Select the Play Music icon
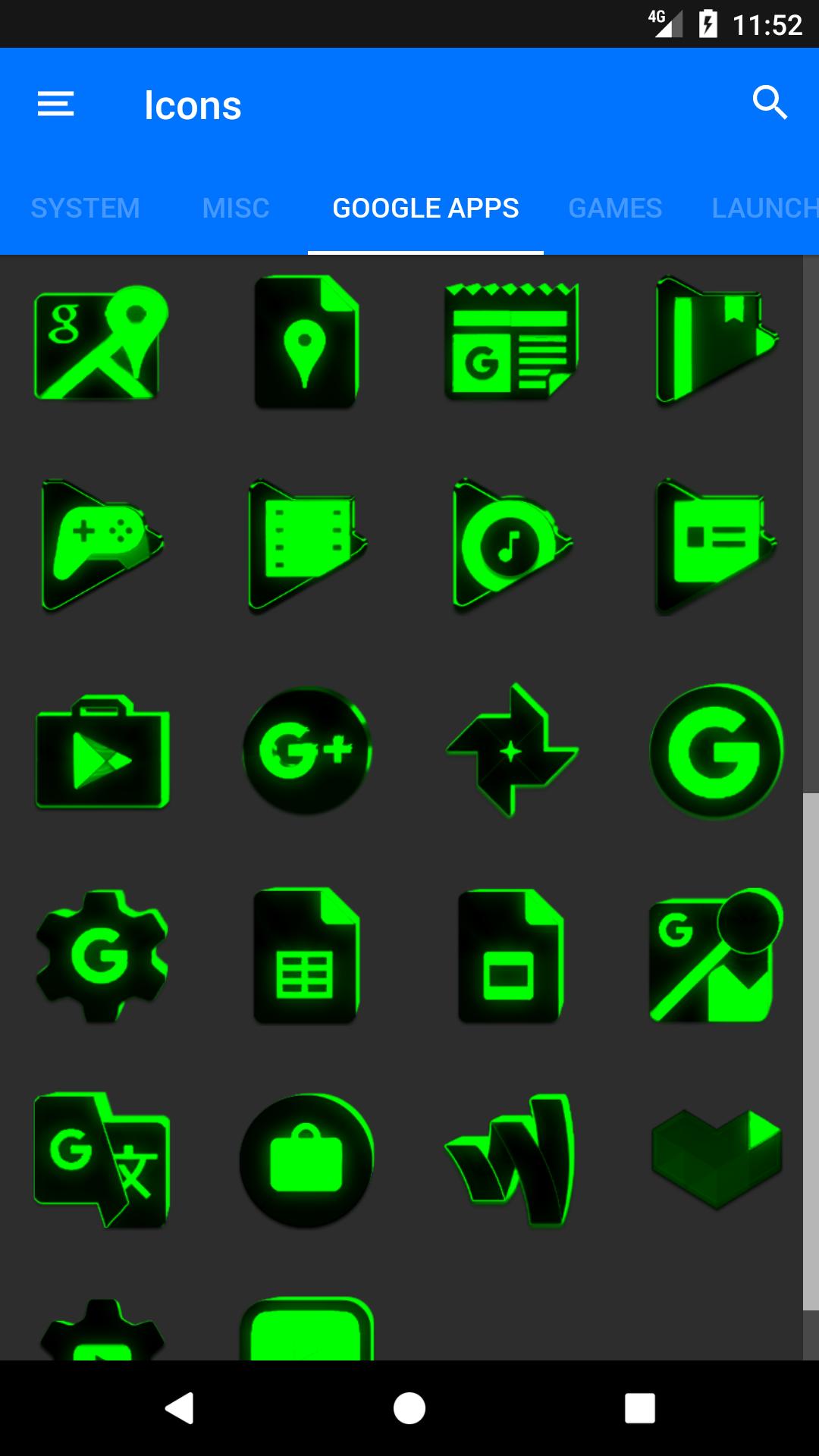The width and height of the screenshot is (819, 1456). pyautogui.click(x=511, y=544)
